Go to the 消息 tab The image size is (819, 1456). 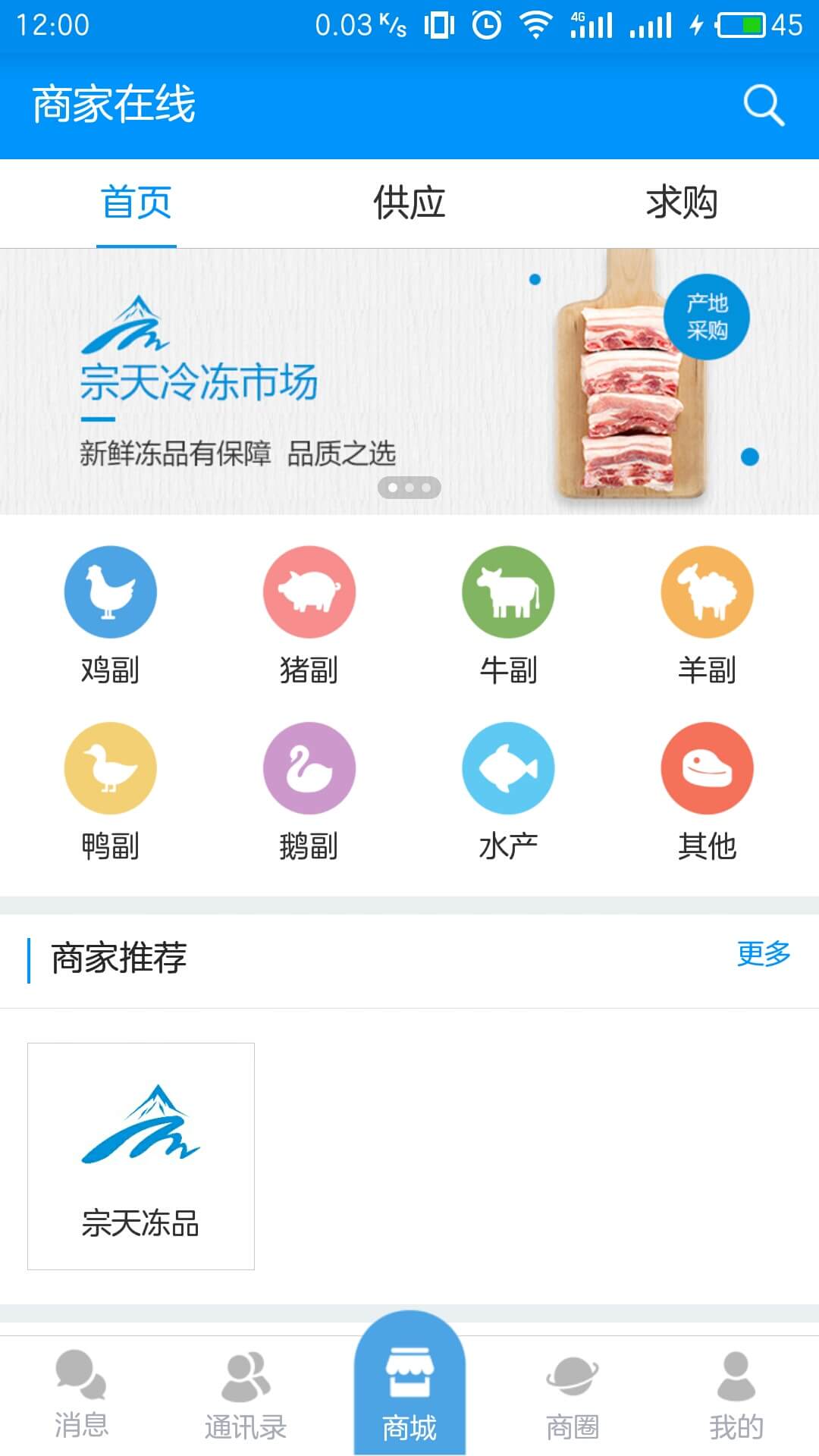pyautogui.click(x=81, y=1394)
